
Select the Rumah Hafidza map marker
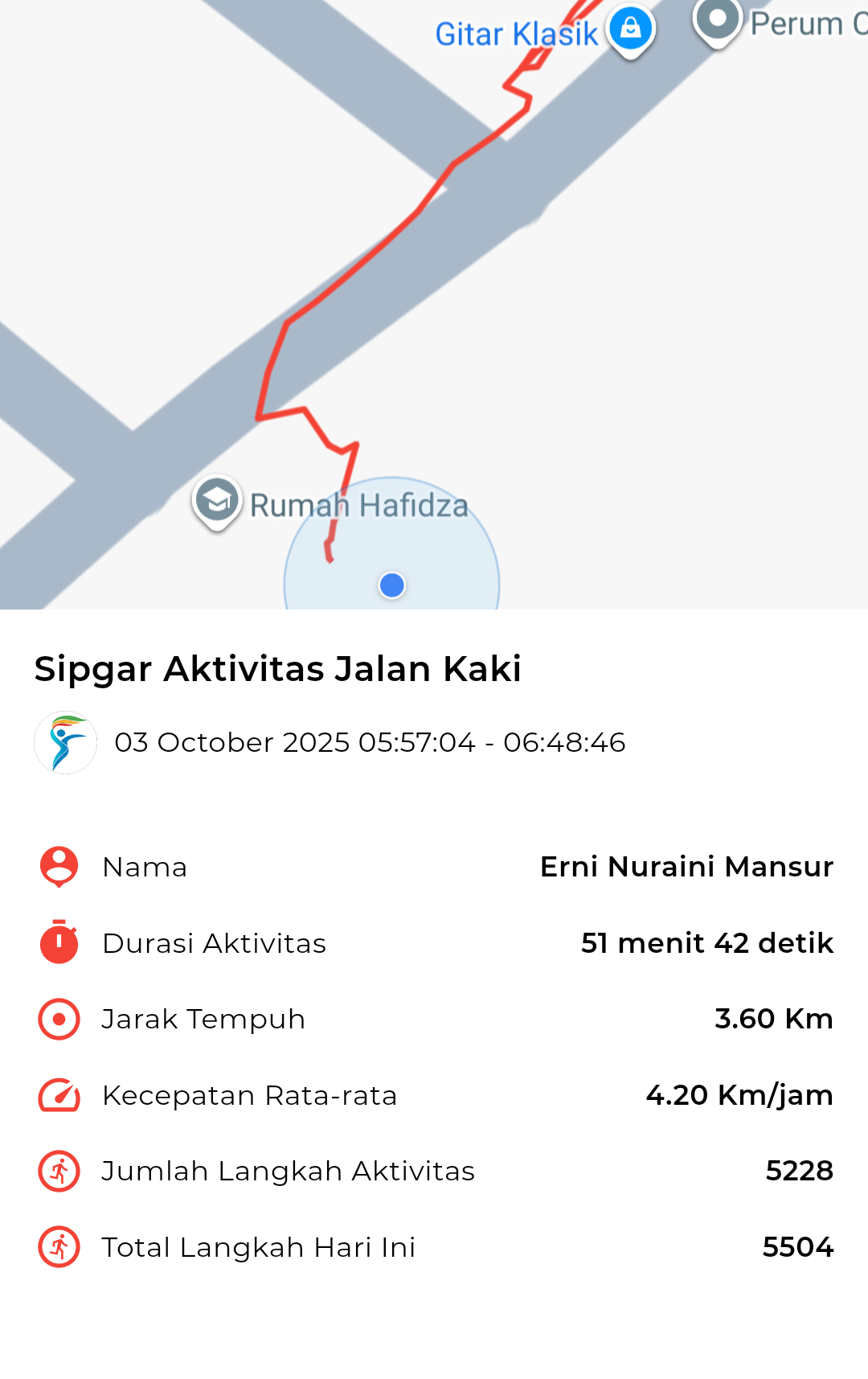(217, 501)
